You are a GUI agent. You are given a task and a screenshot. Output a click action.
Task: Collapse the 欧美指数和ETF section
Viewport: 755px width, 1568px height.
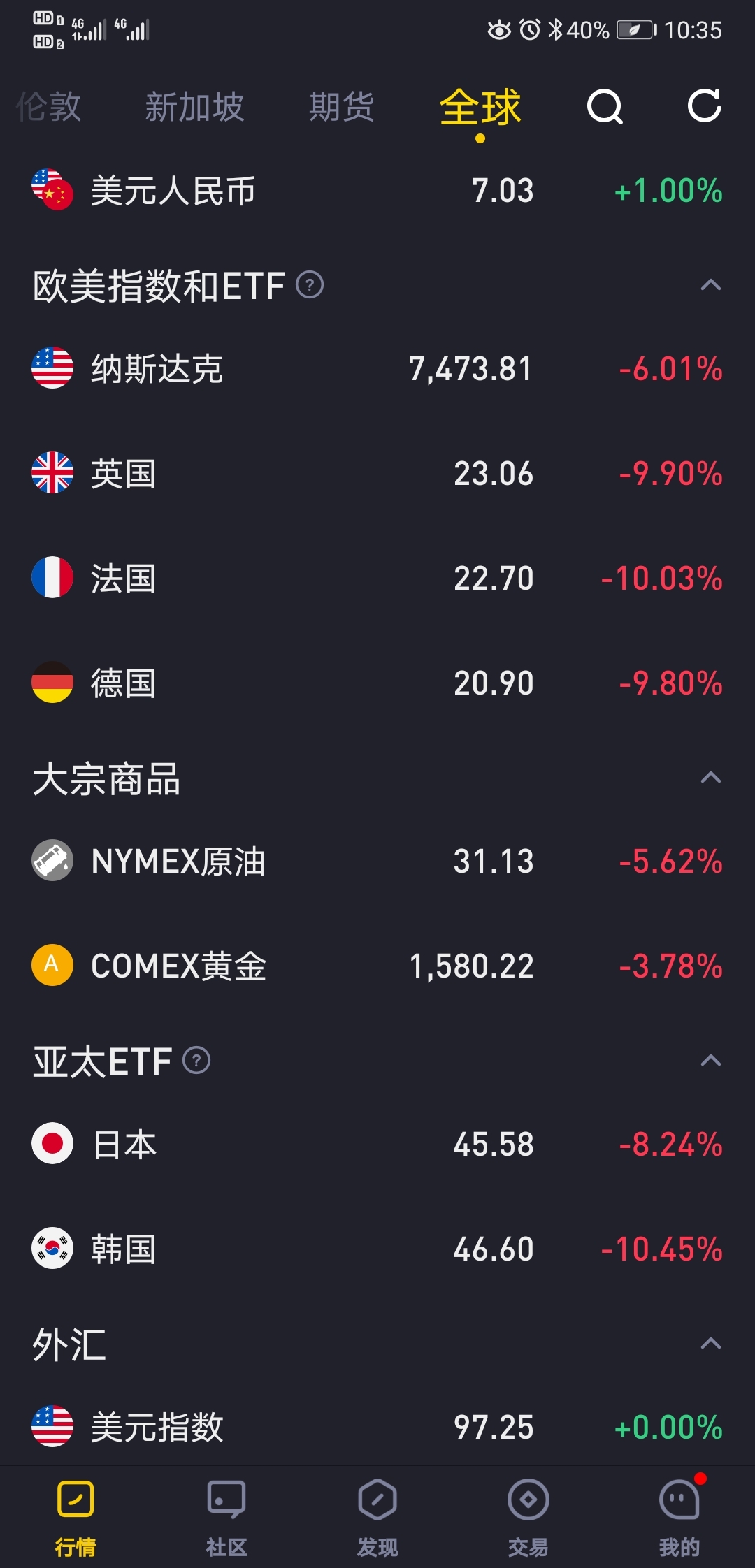tap(710, 285)
